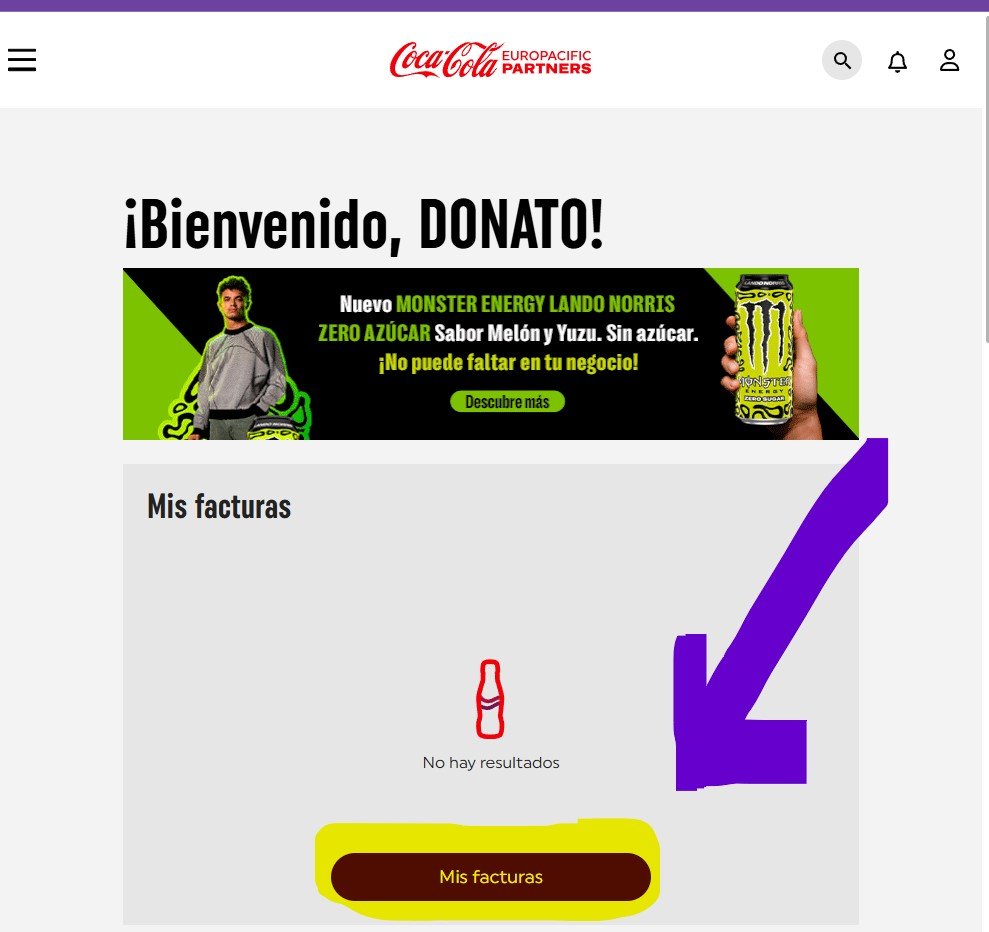
Task: Open the hamburger menu
Action: tap(22, 61)
